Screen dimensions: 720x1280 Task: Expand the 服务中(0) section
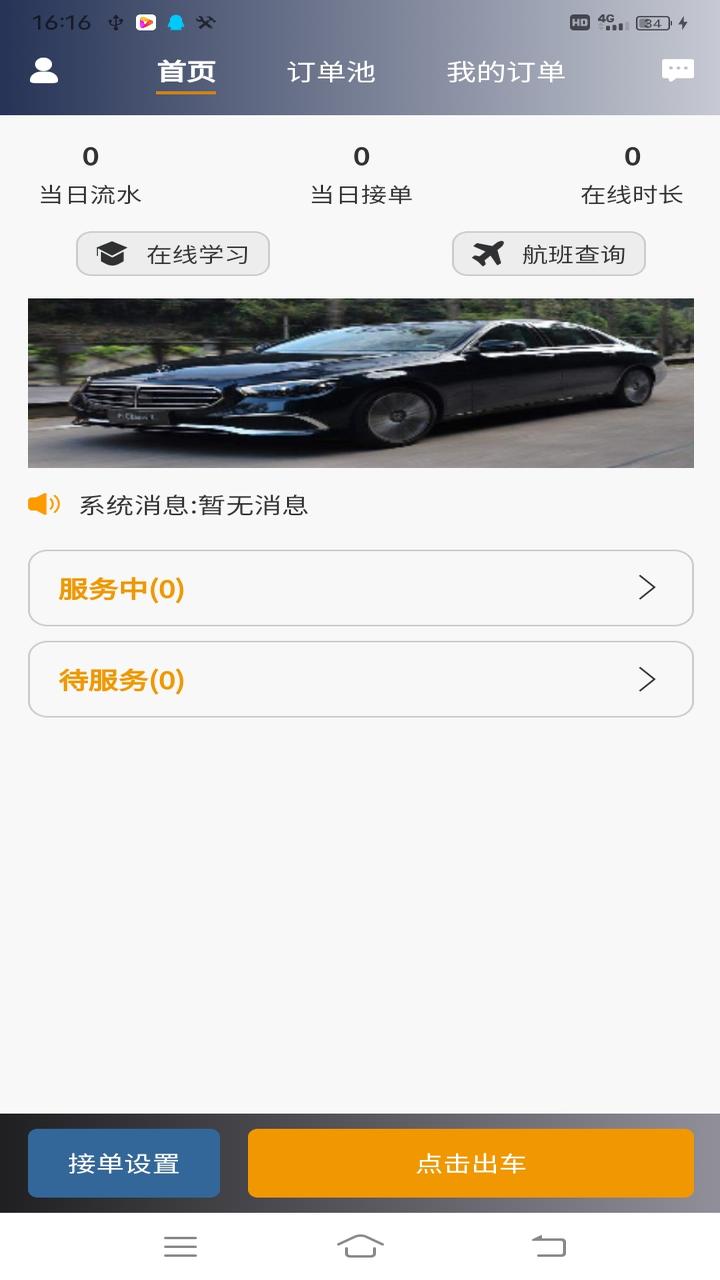click(x=360, y=588)
